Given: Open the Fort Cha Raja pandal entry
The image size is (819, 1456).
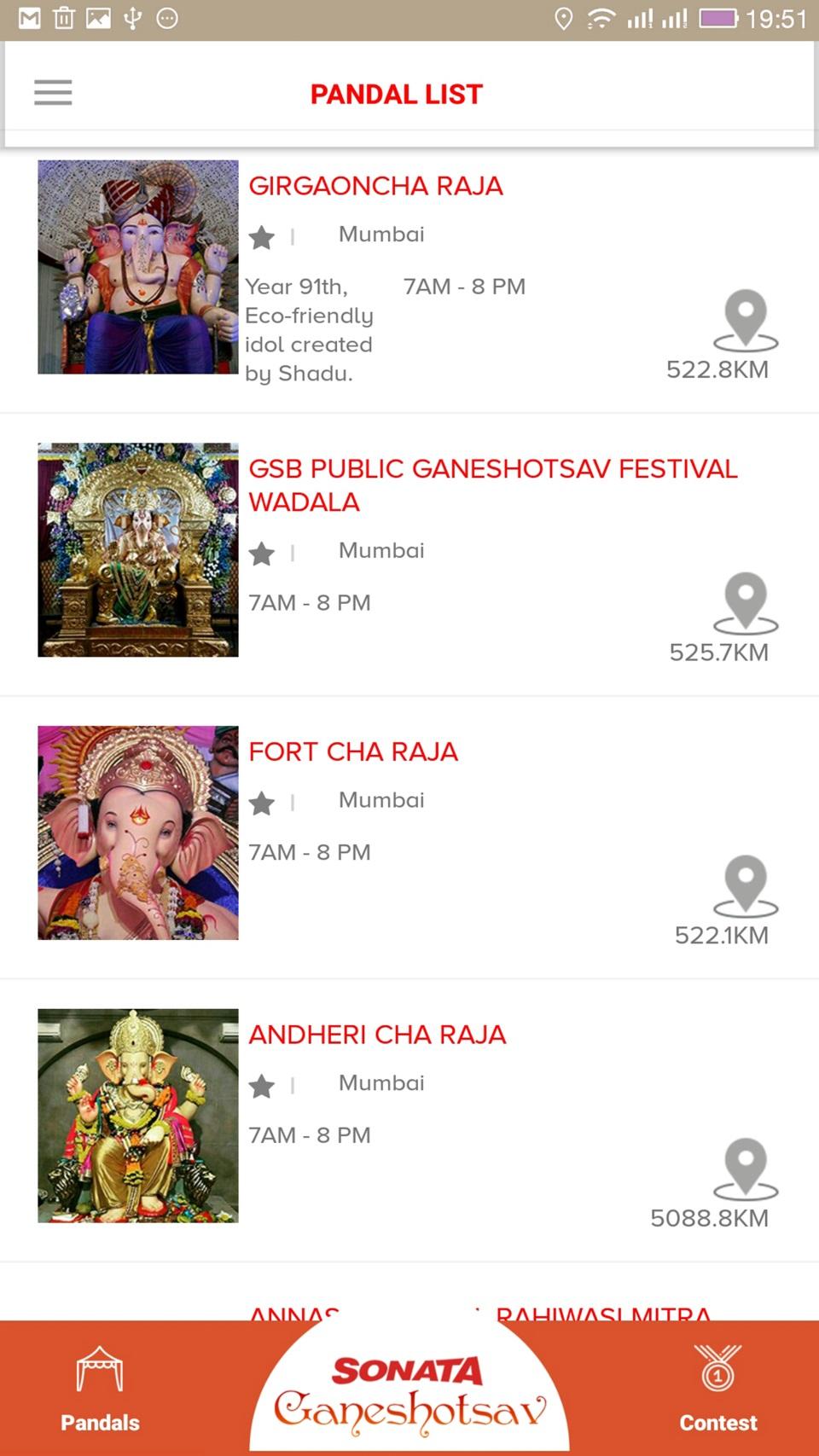Looking at the screenshot, I should (x=353, y=751).
